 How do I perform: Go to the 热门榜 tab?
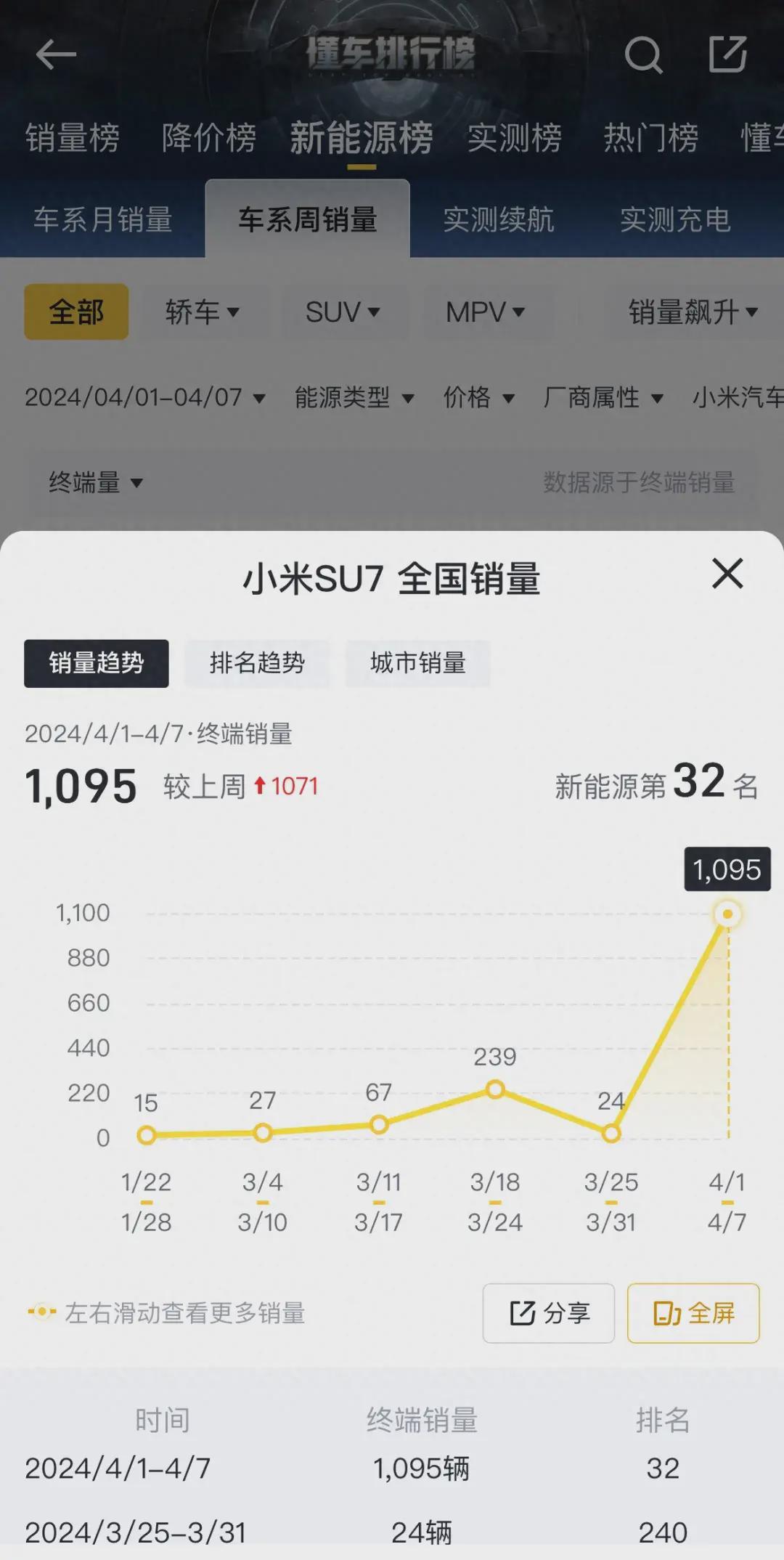point(651,138)
